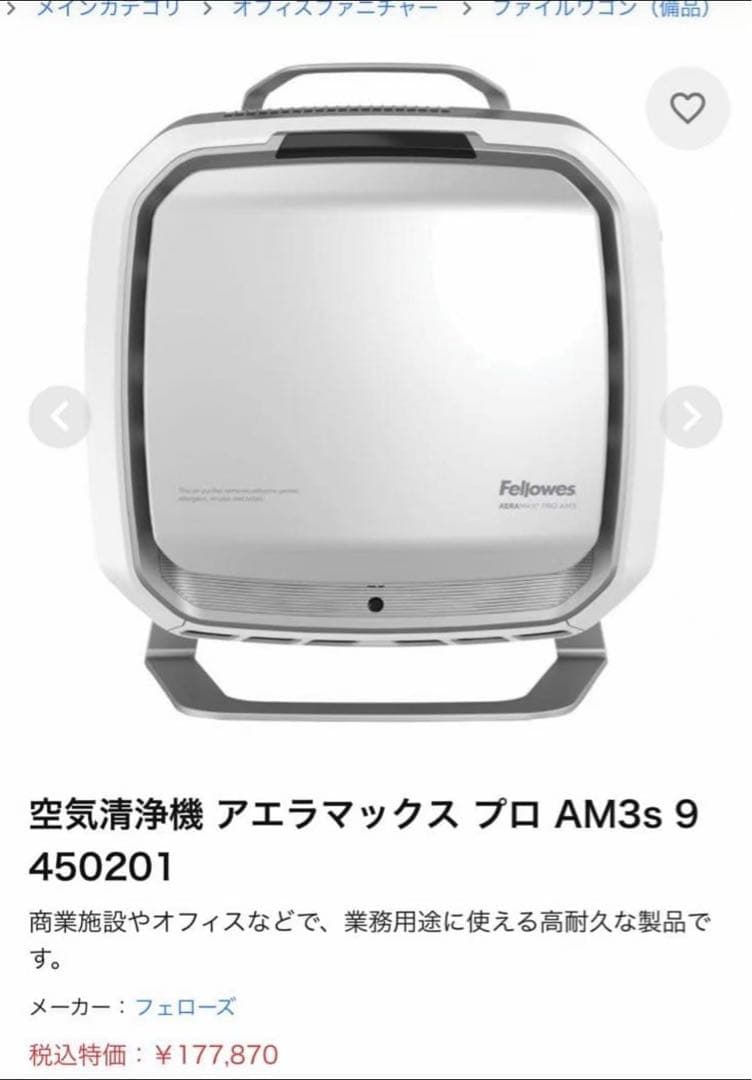
Task: Favorite the product with the heart icon
Action: [x=686, y=108]
